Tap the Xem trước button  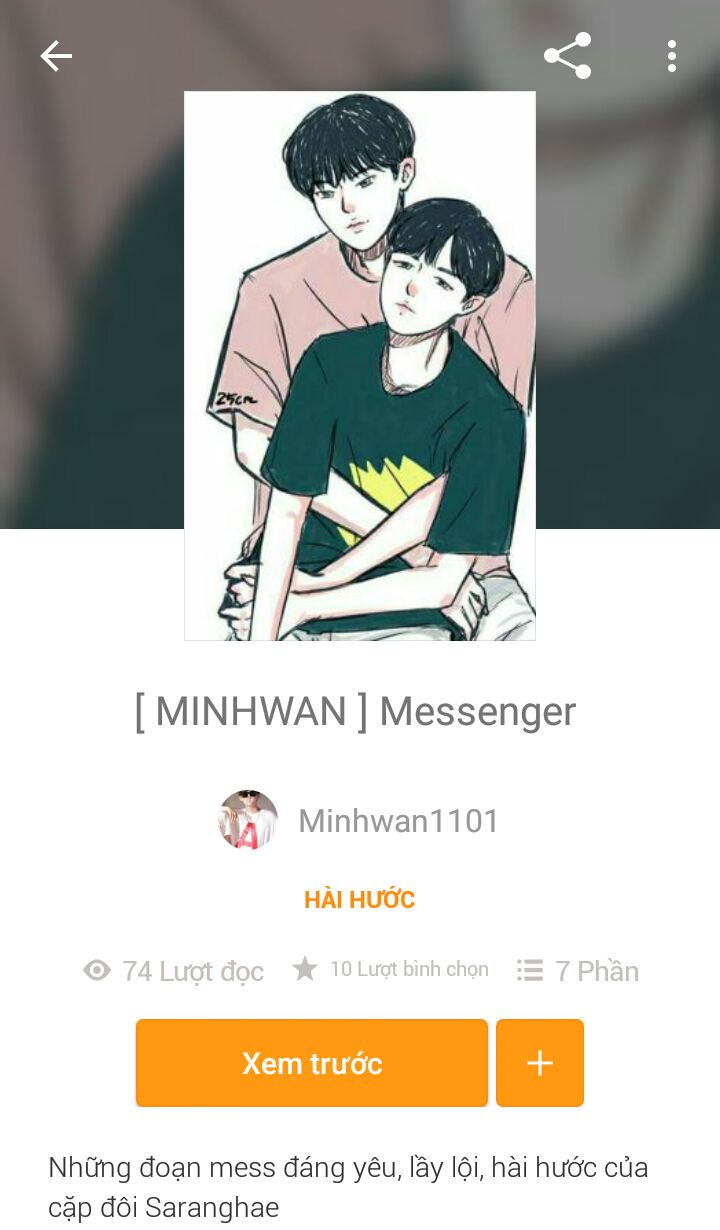click(312, 1063)
